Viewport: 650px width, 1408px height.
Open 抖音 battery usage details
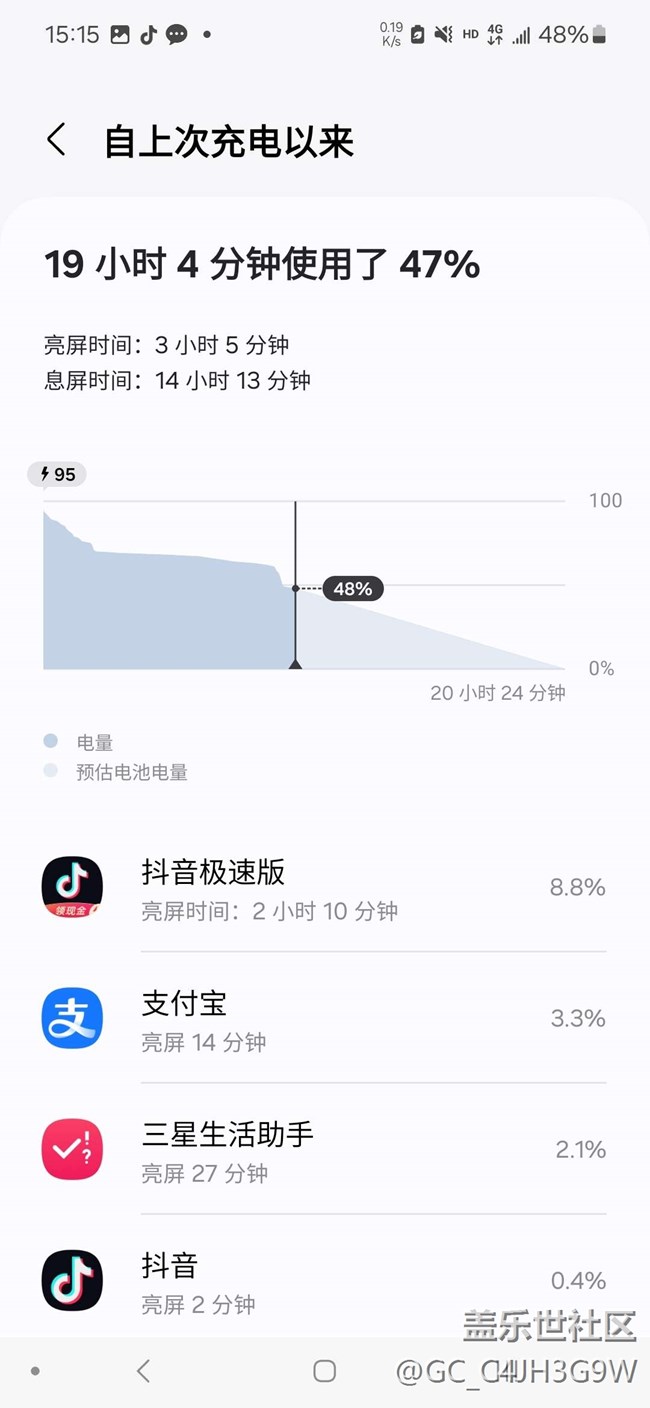pos(324,1280)
